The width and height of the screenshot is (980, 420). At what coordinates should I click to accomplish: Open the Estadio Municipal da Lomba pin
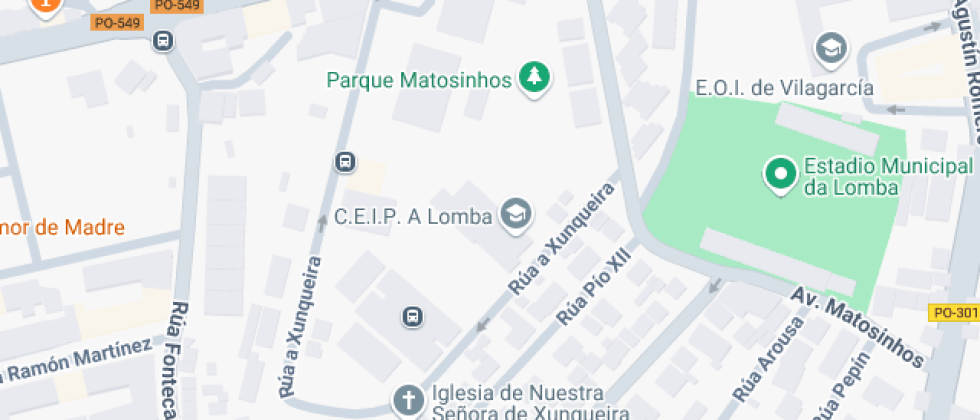[780, 174]
